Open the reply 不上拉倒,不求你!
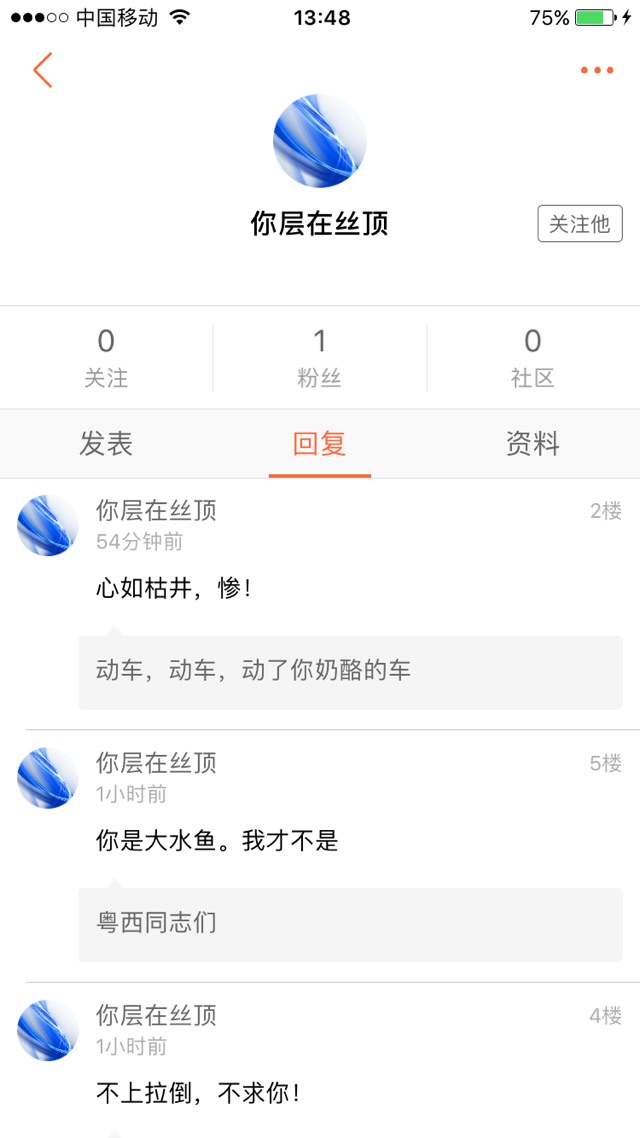Viewport: 640px width, 1138px height. coord(198,1092)
